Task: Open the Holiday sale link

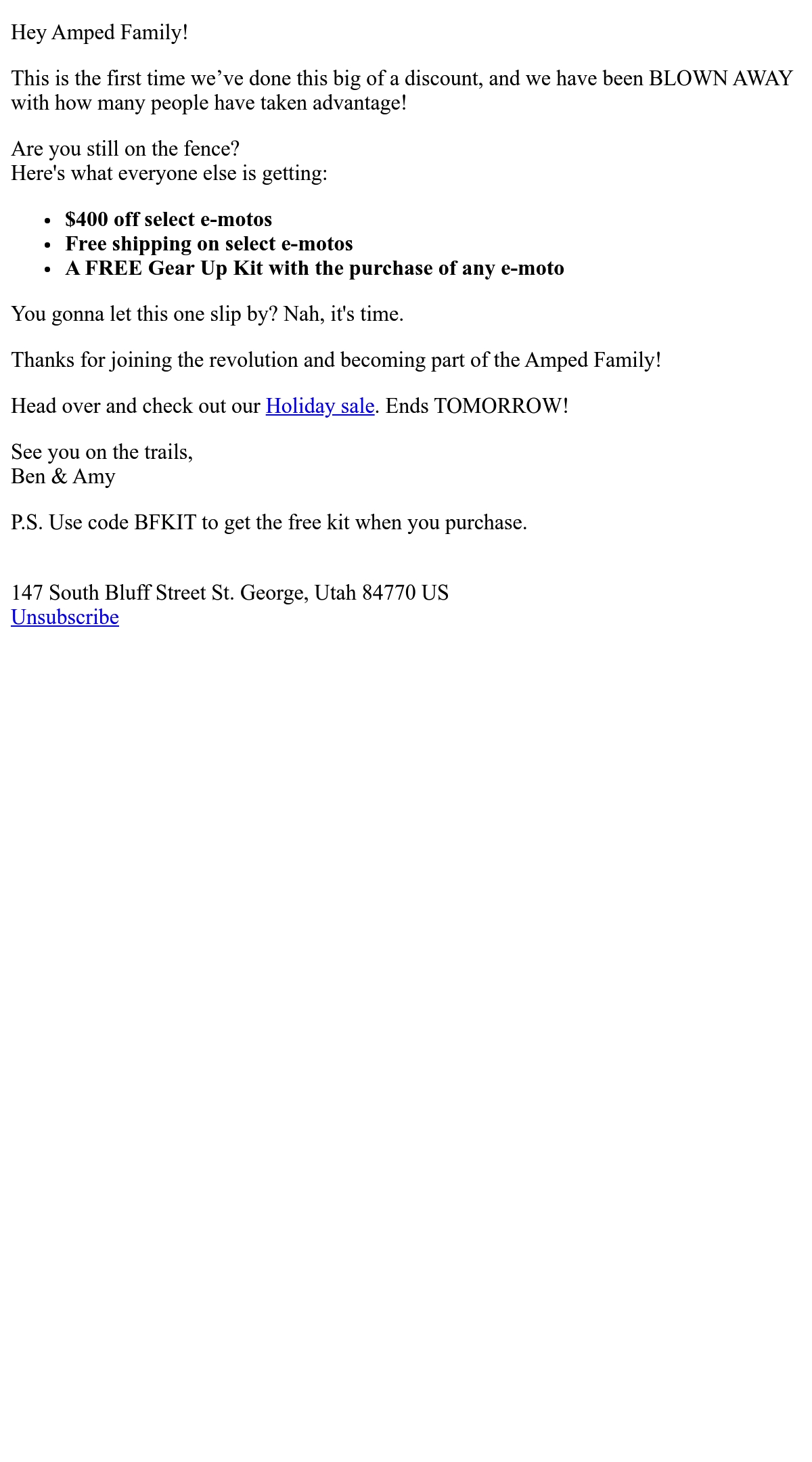Action: [320, 406]
